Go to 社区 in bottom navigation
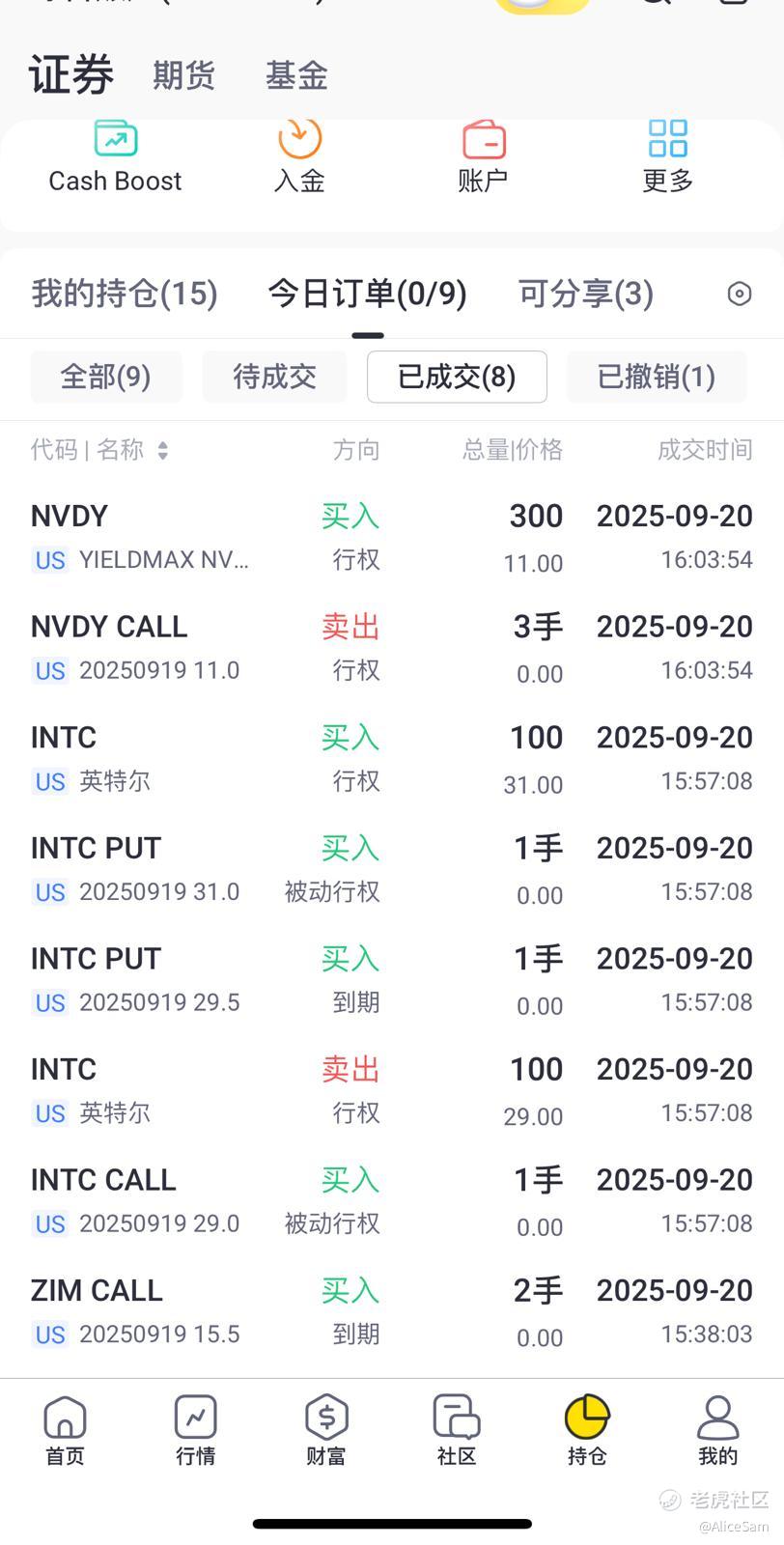Screen dimensions: 784x1545 (457, 1430)
